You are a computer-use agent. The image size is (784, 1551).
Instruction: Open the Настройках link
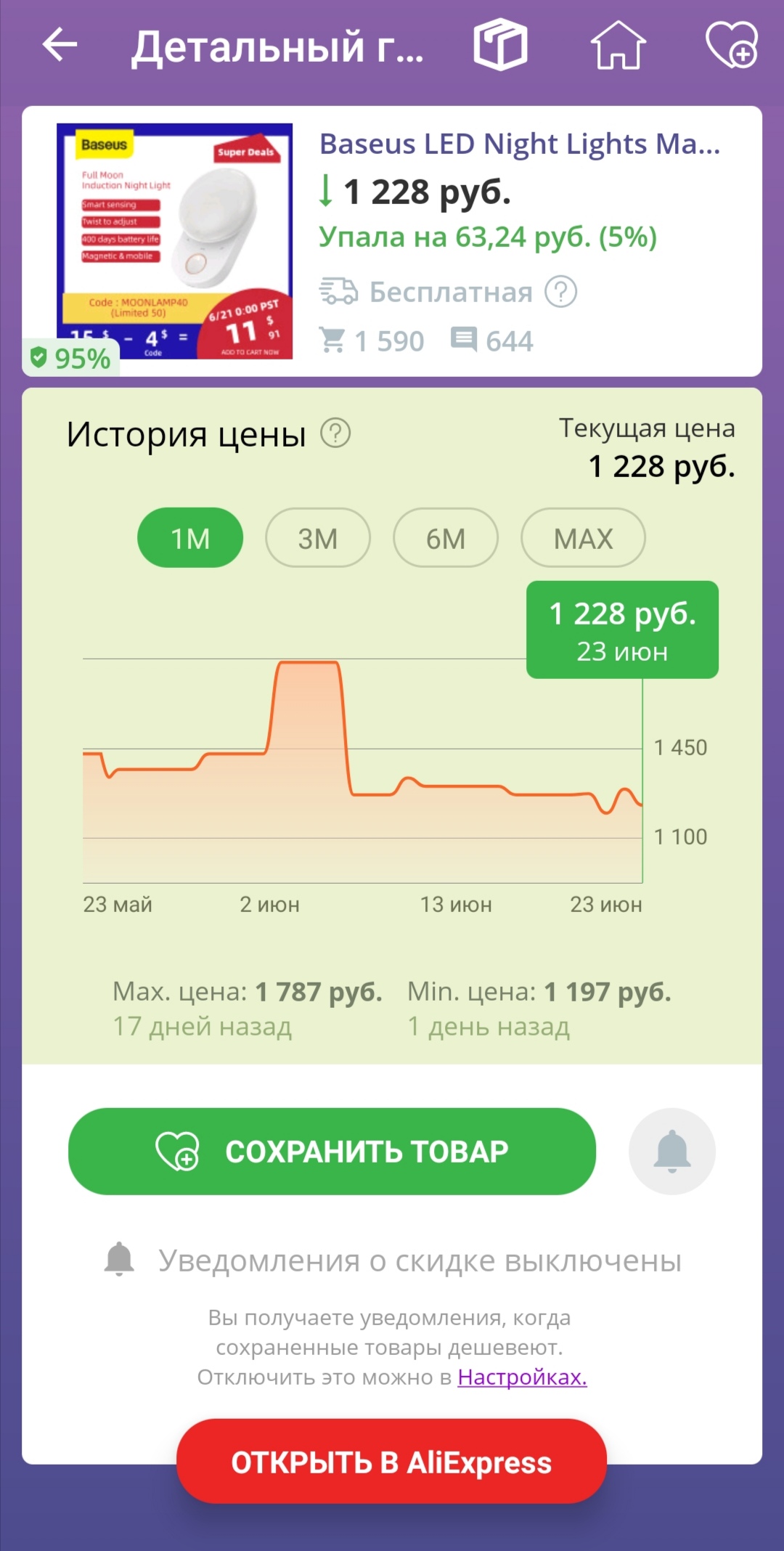[522, 1377]
